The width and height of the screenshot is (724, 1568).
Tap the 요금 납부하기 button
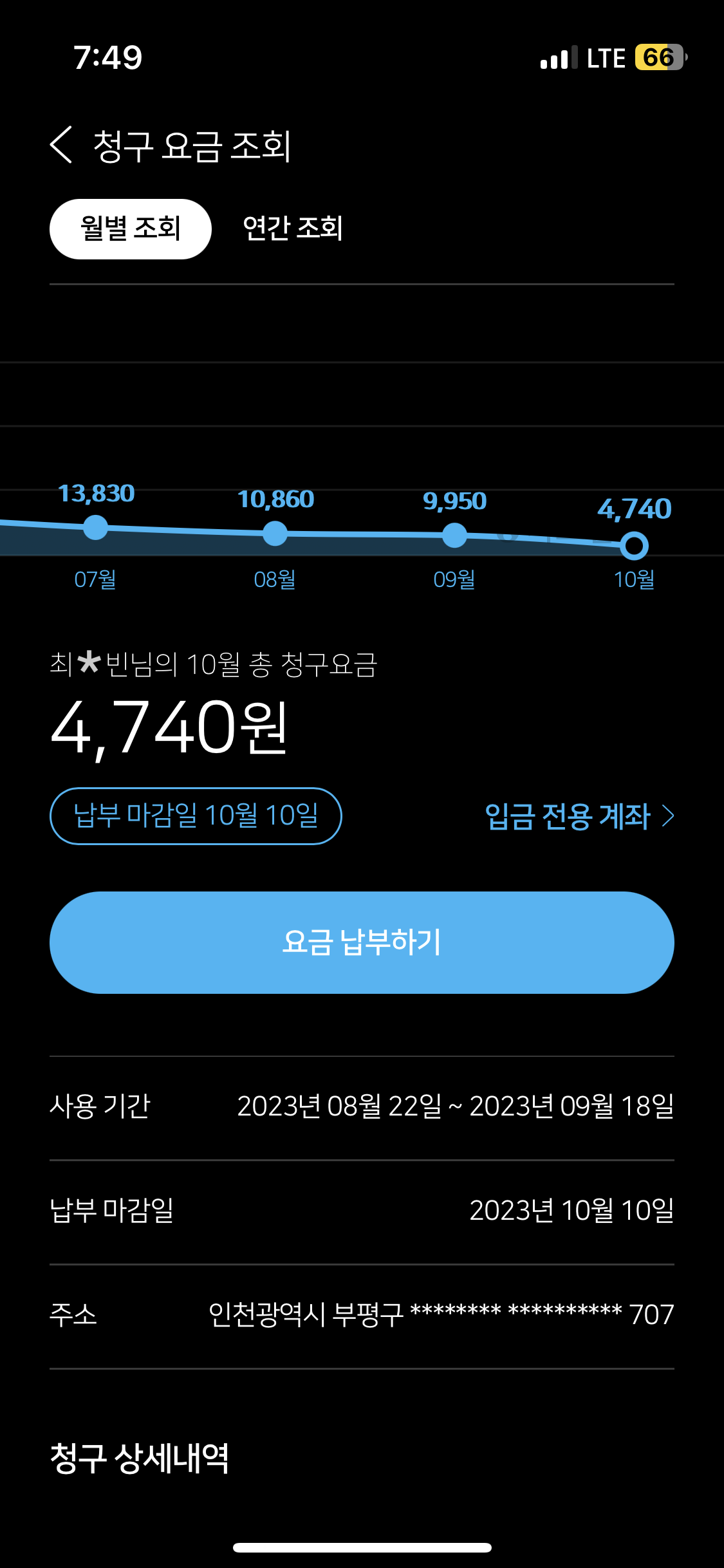(362, 942)
